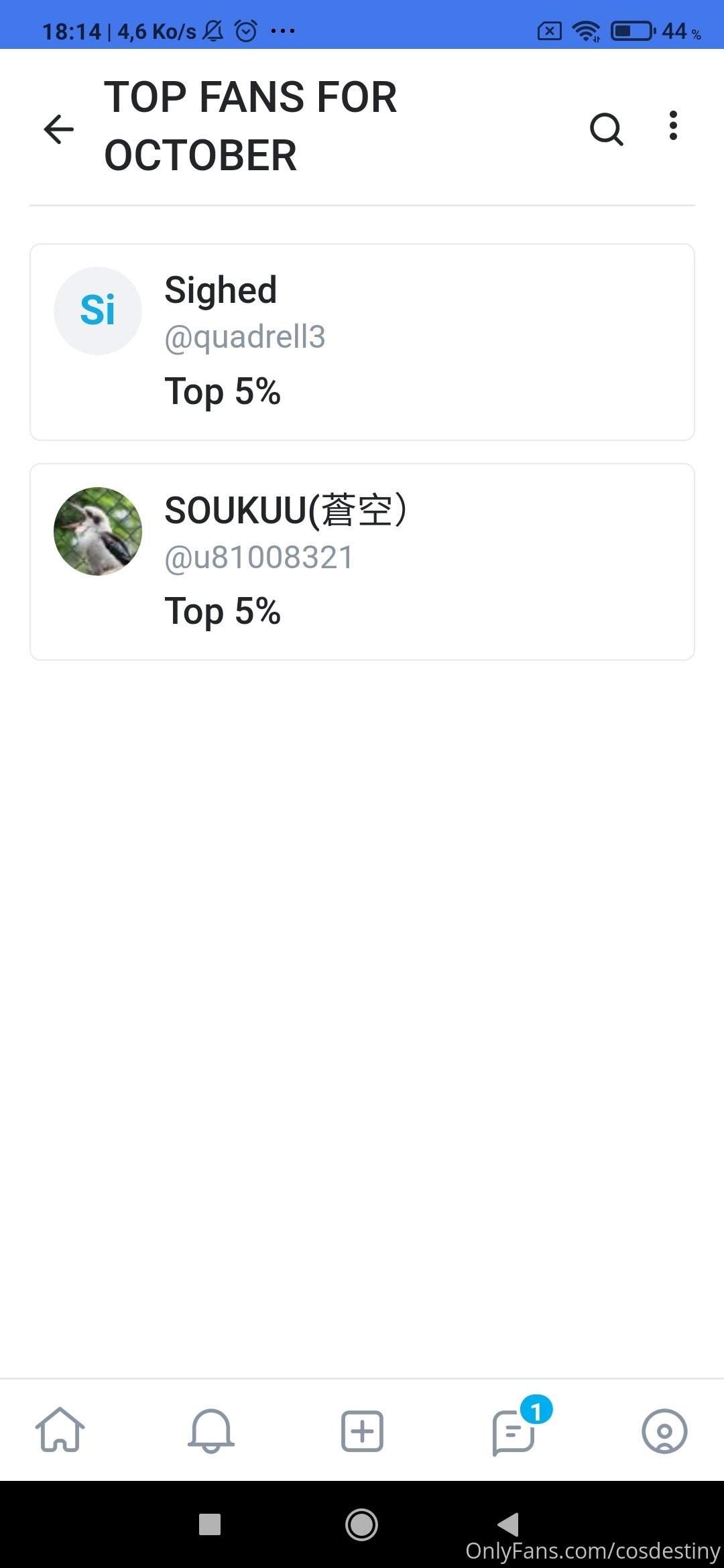The image size is (724, 1568).
Task: Open messages with one unread
Action: [x=514, y=1431]
